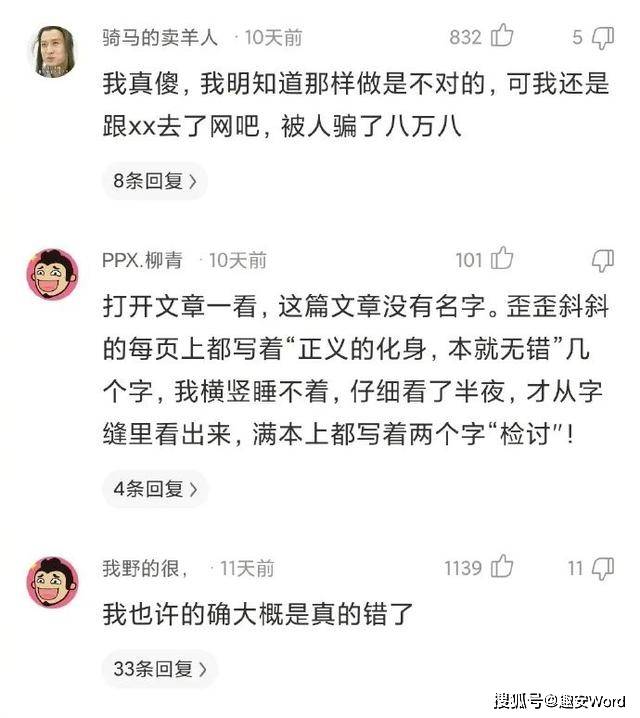Image resolution: width=640 pixels, height=718 pixels.
Task: Like the comment by 骑马的卖羊人
Action: pyautogui.click(x=502, y=38)
